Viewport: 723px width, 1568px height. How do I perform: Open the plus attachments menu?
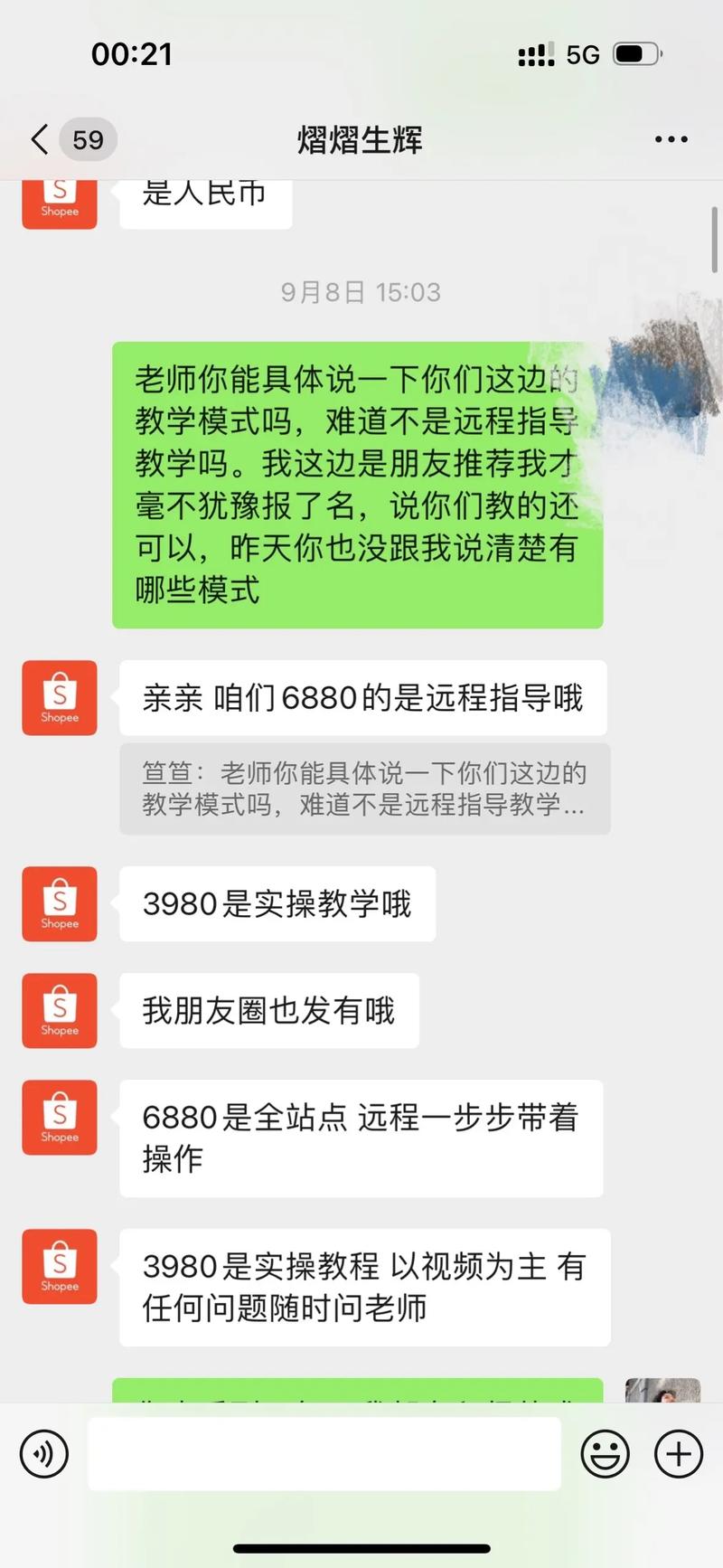pos(678,1454)
